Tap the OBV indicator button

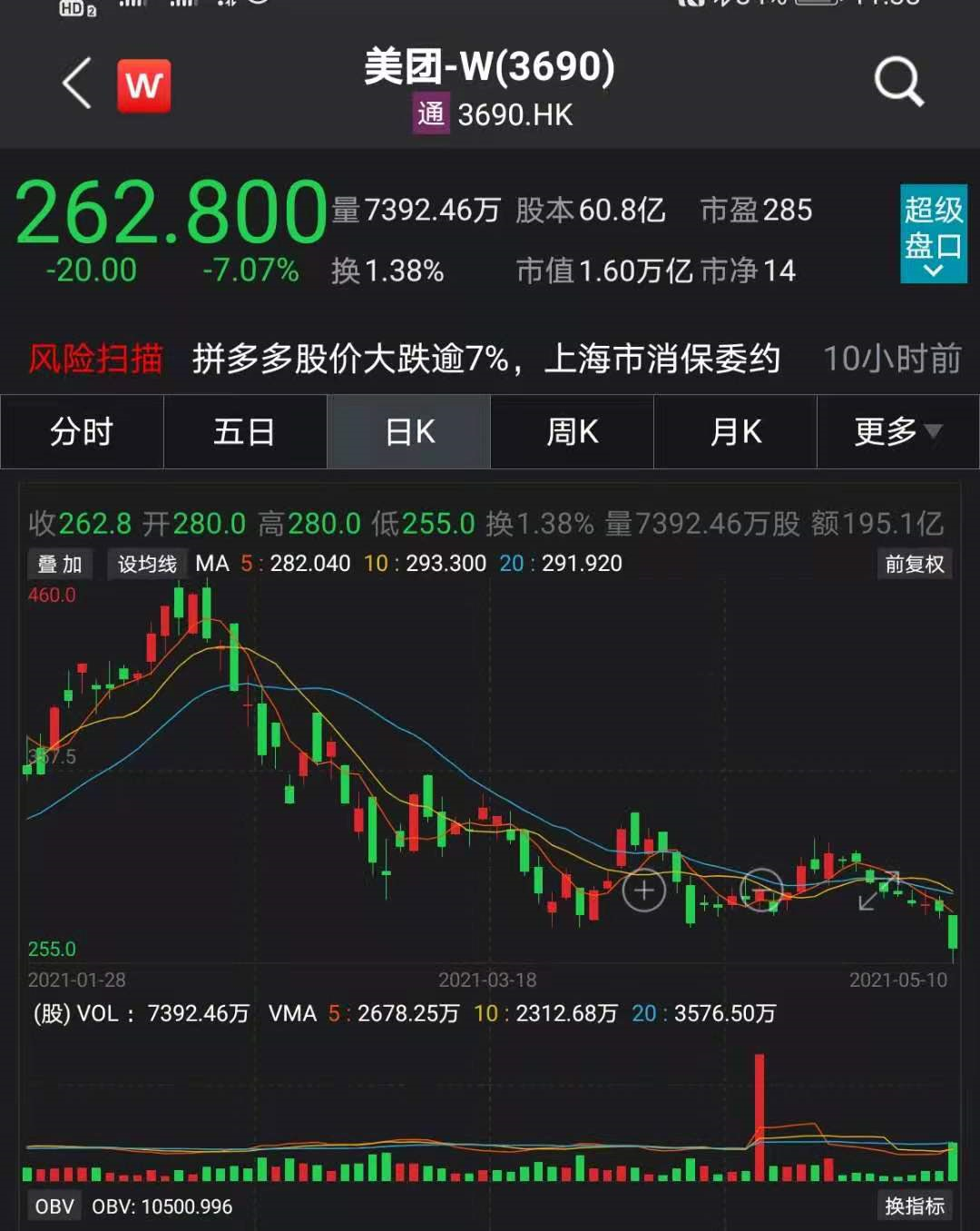[x=54, y=1206]
